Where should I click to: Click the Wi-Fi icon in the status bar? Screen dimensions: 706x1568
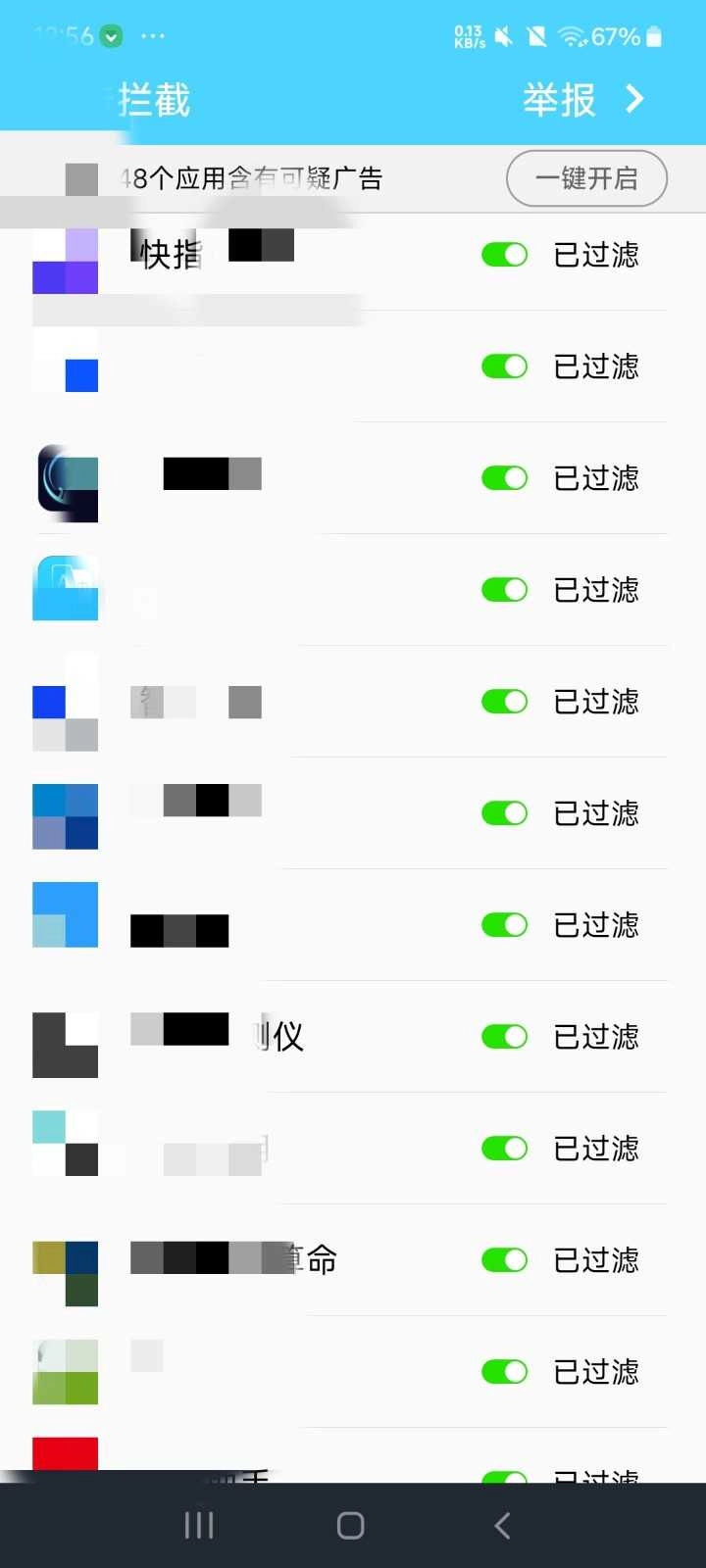(573, 36)
